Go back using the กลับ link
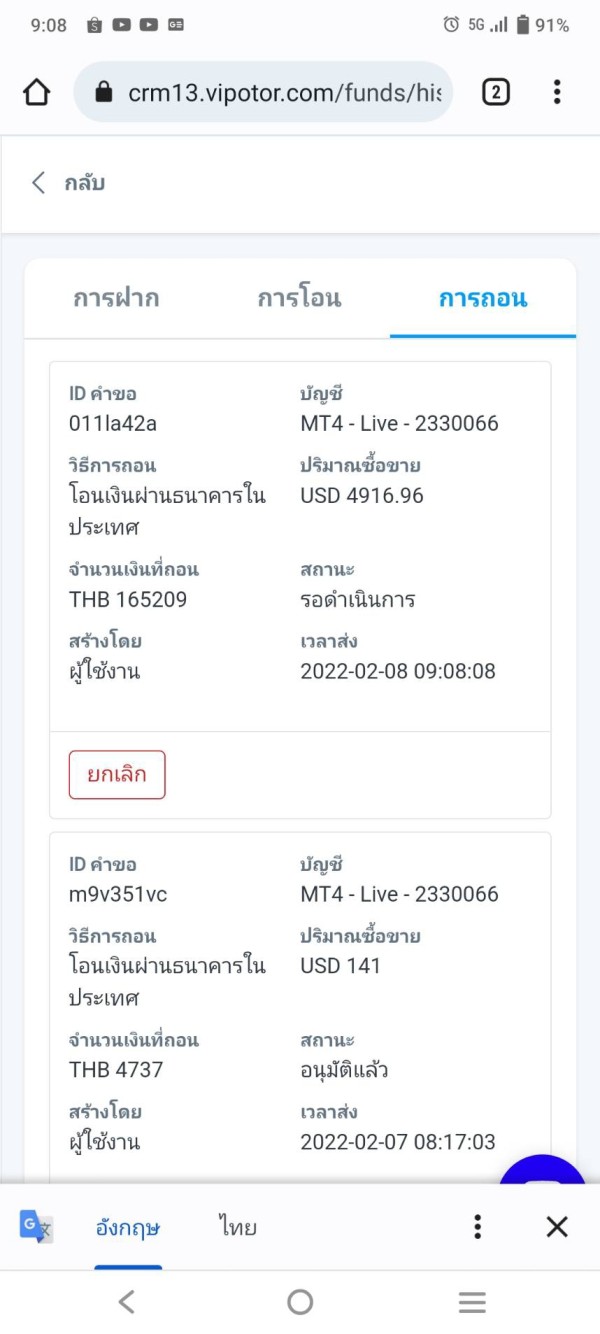Screen dimensions: 600x1334 click(x=67, y=183)
